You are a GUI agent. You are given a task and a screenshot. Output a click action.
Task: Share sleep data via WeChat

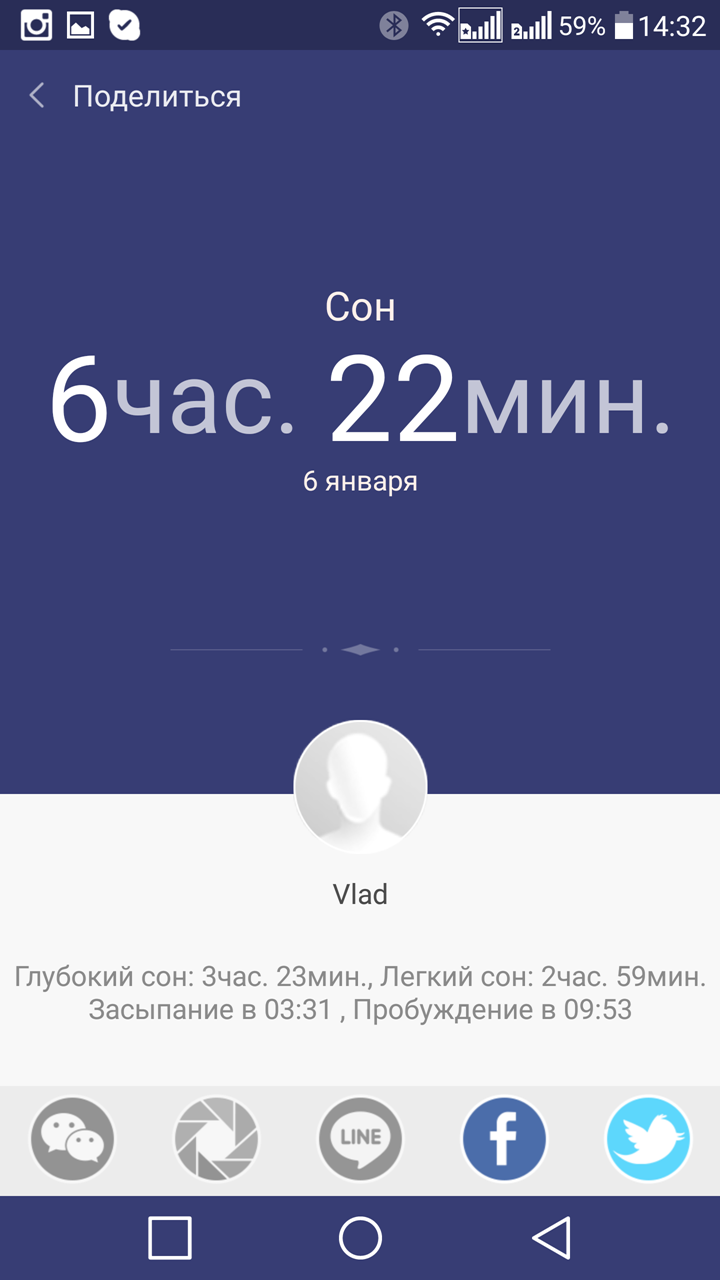coord(73,1139)
